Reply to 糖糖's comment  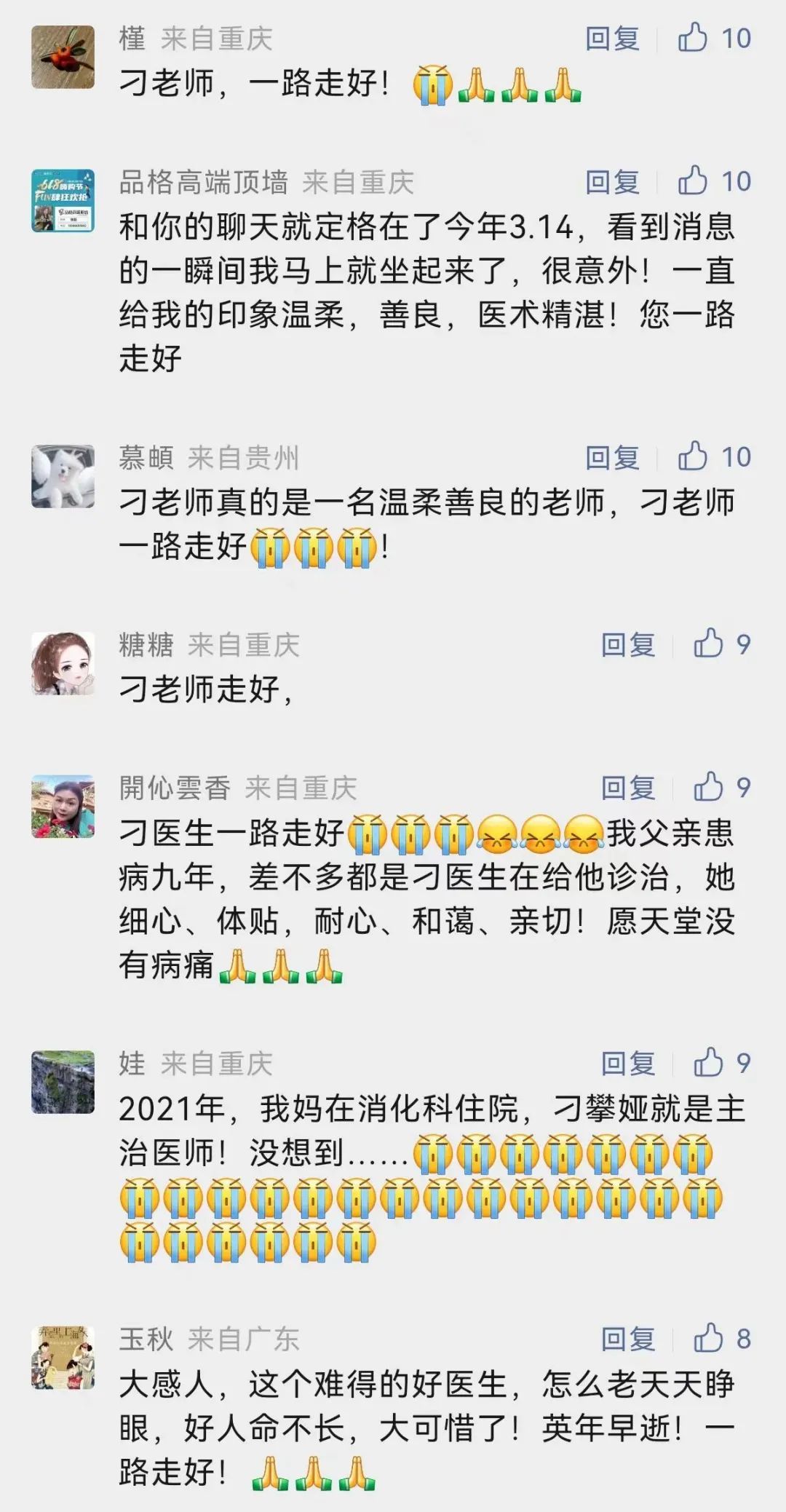click(x=627, y=645)
